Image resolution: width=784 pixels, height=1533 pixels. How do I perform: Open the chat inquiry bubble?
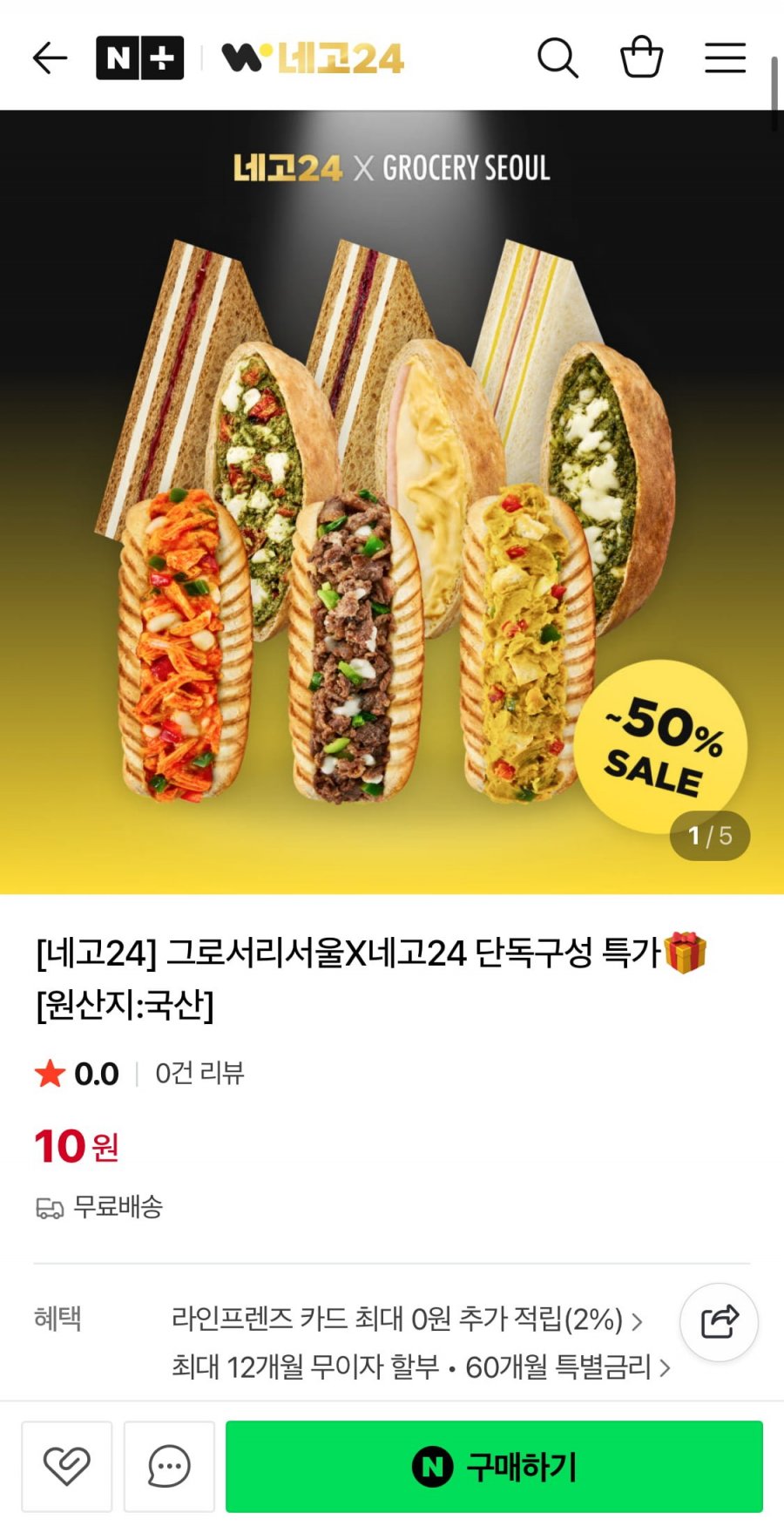169,1467
